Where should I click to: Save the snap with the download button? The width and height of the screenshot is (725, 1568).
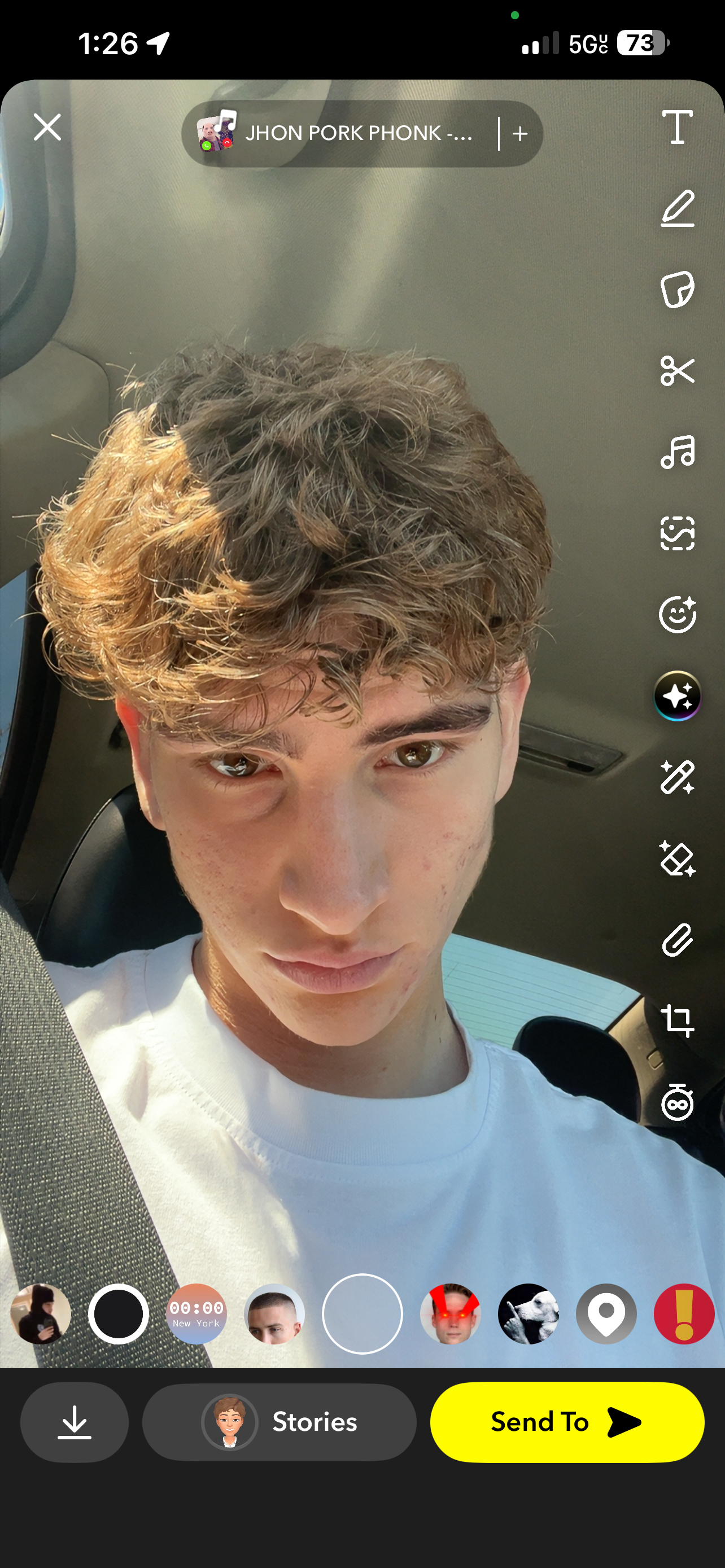(x=75, y=1422)
